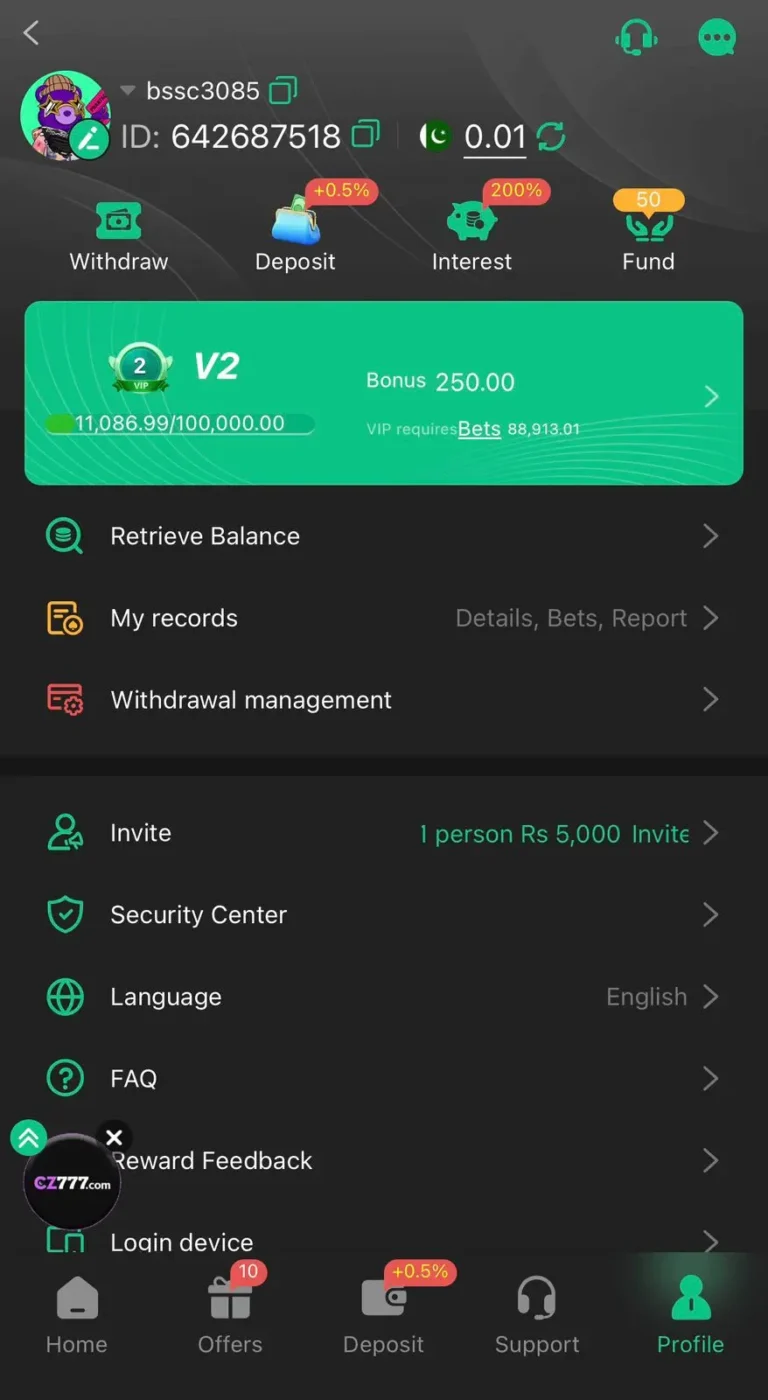
Task: Copy the user ID 642687518
Action: [x=367, y=134]
